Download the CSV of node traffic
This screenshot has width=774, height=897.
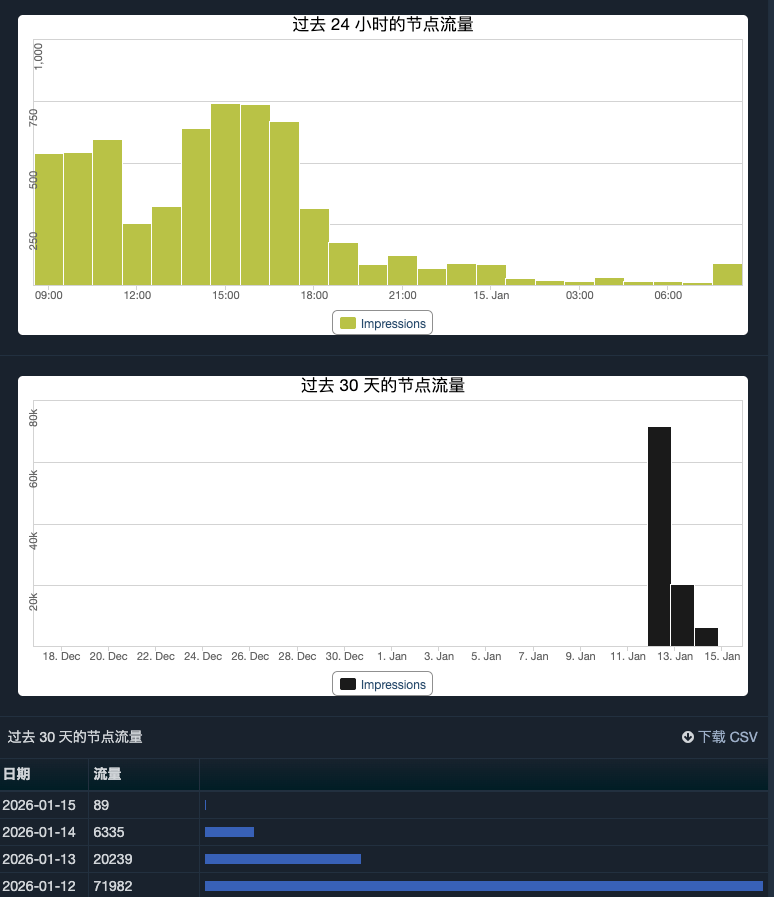coord(720,737)
